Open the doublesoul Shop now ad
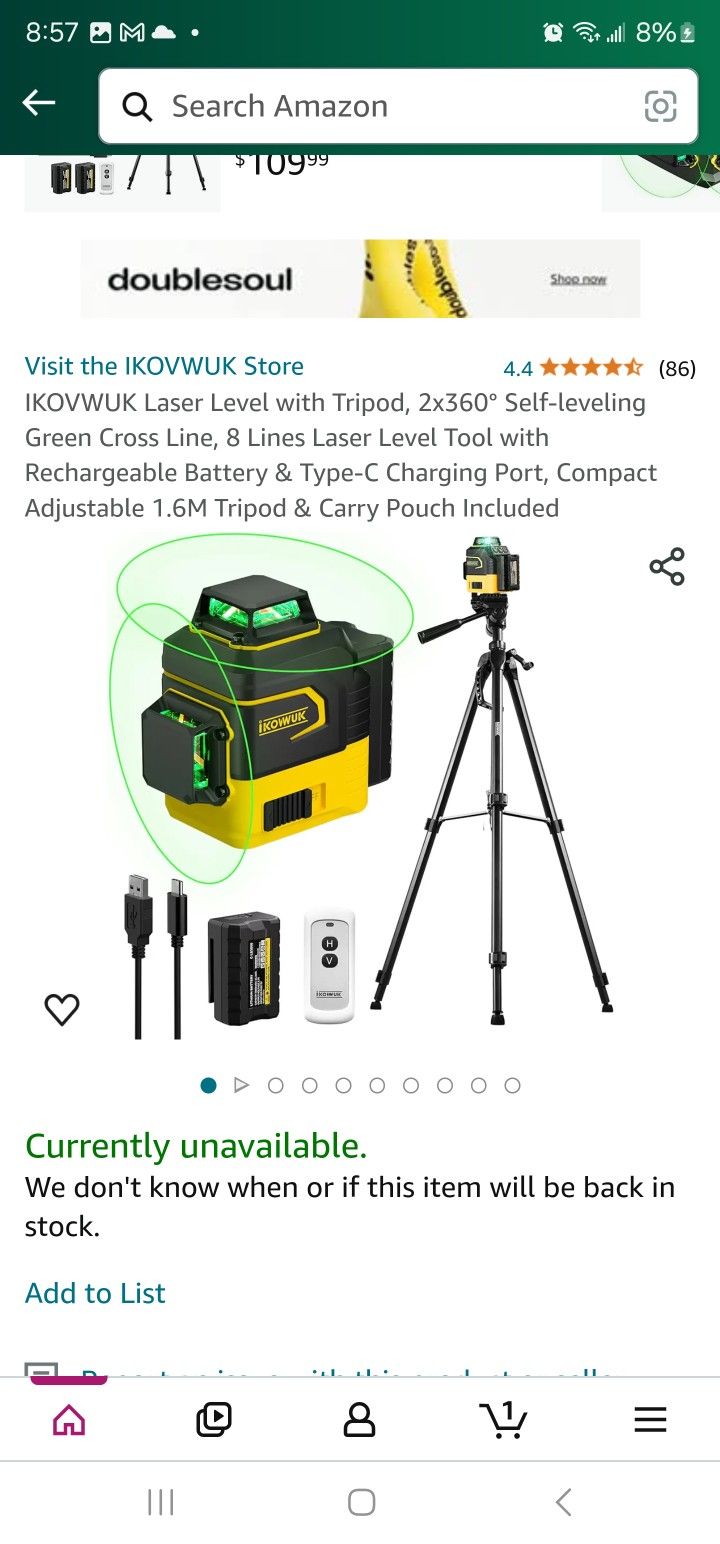720x1544 pixels. [577, 279]
